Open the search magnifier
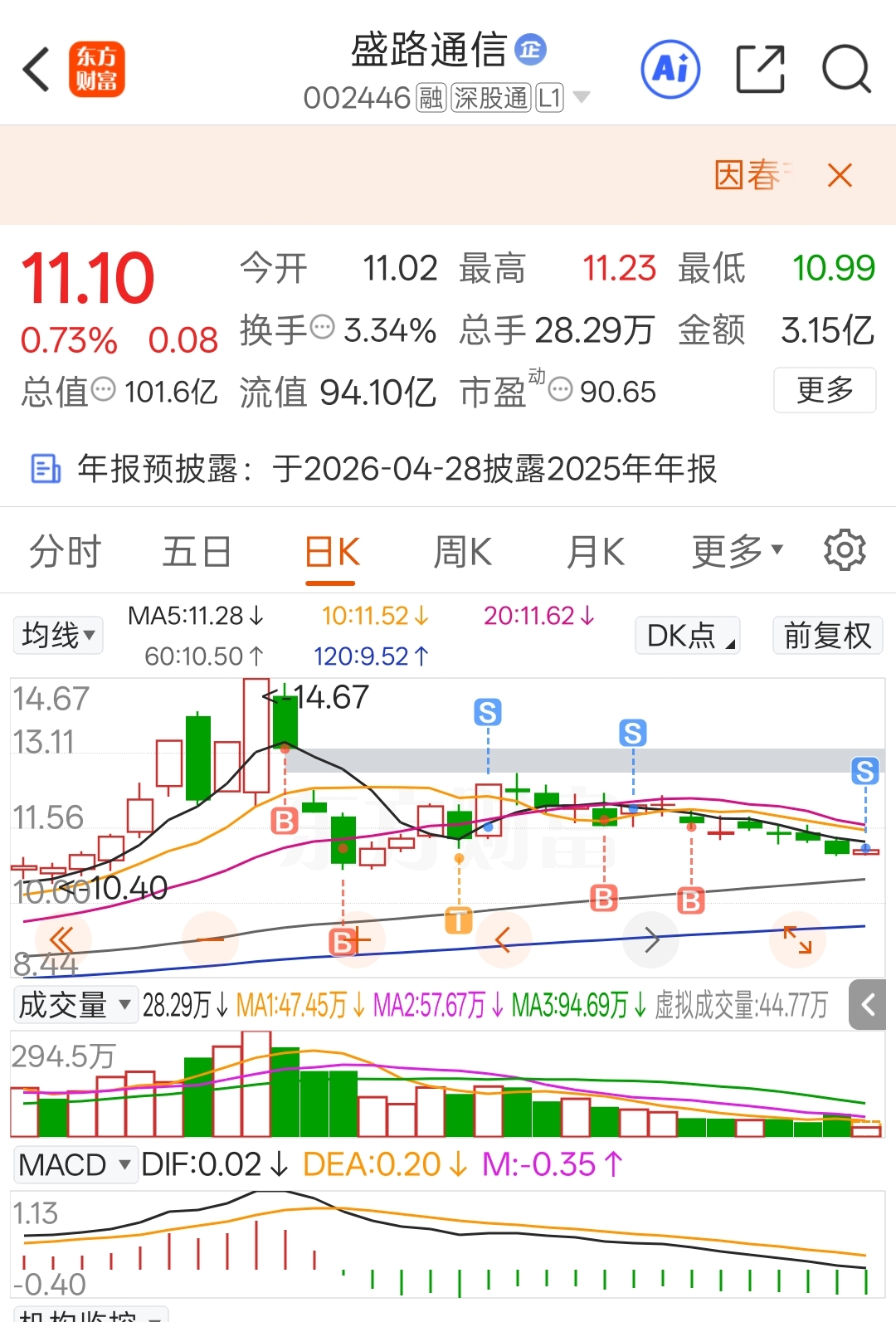Screen dimensions: 896x1322 coord(846,69)
